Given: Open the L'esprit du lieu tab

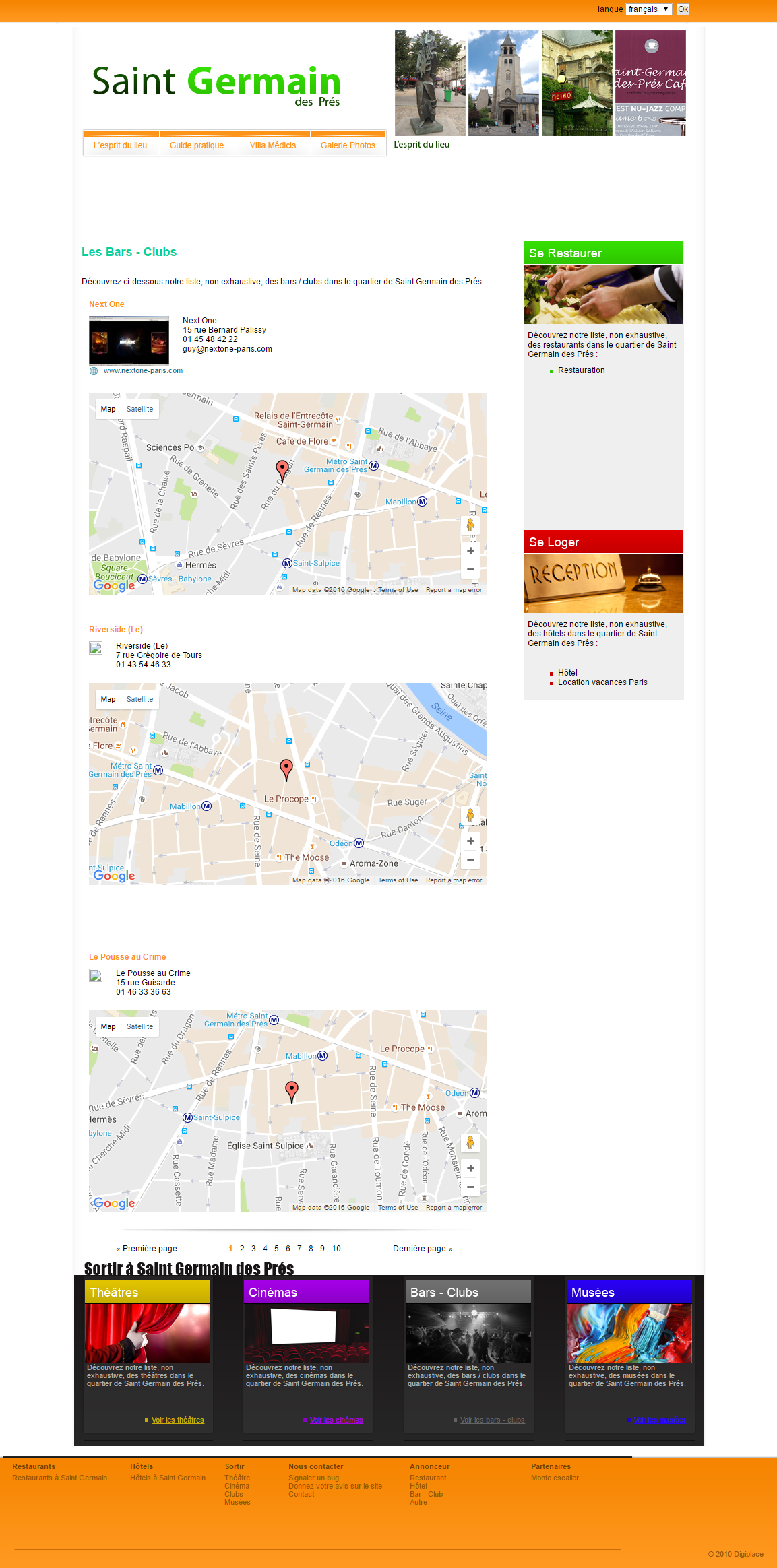Looking at the screenshot, I should point(121,145).
